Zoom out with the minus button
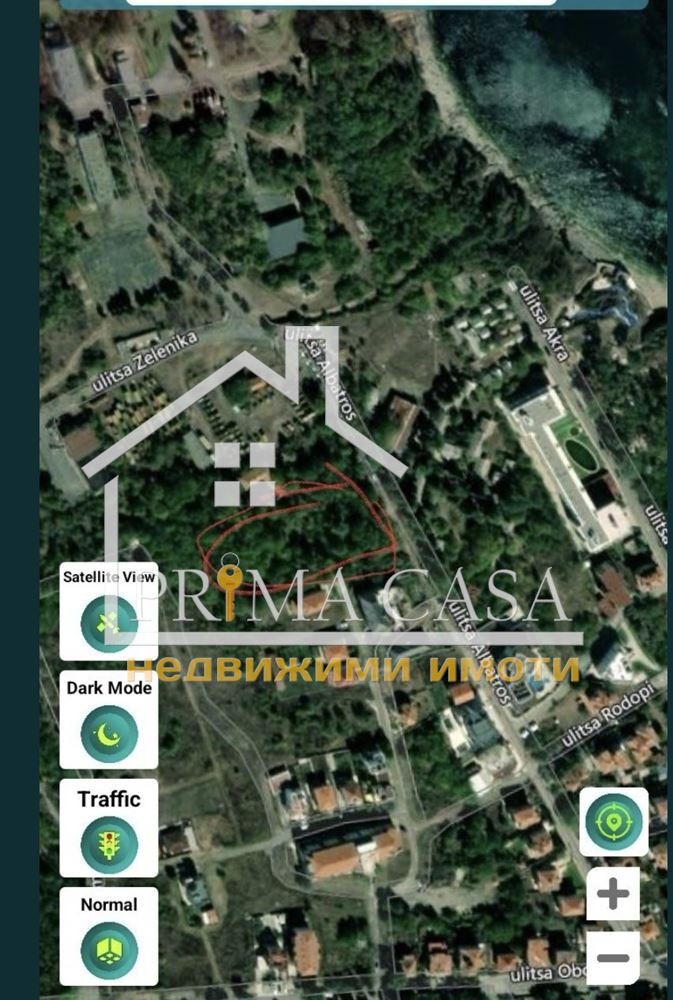This screenshot has width=673, height=1000. tap(613, 956)
